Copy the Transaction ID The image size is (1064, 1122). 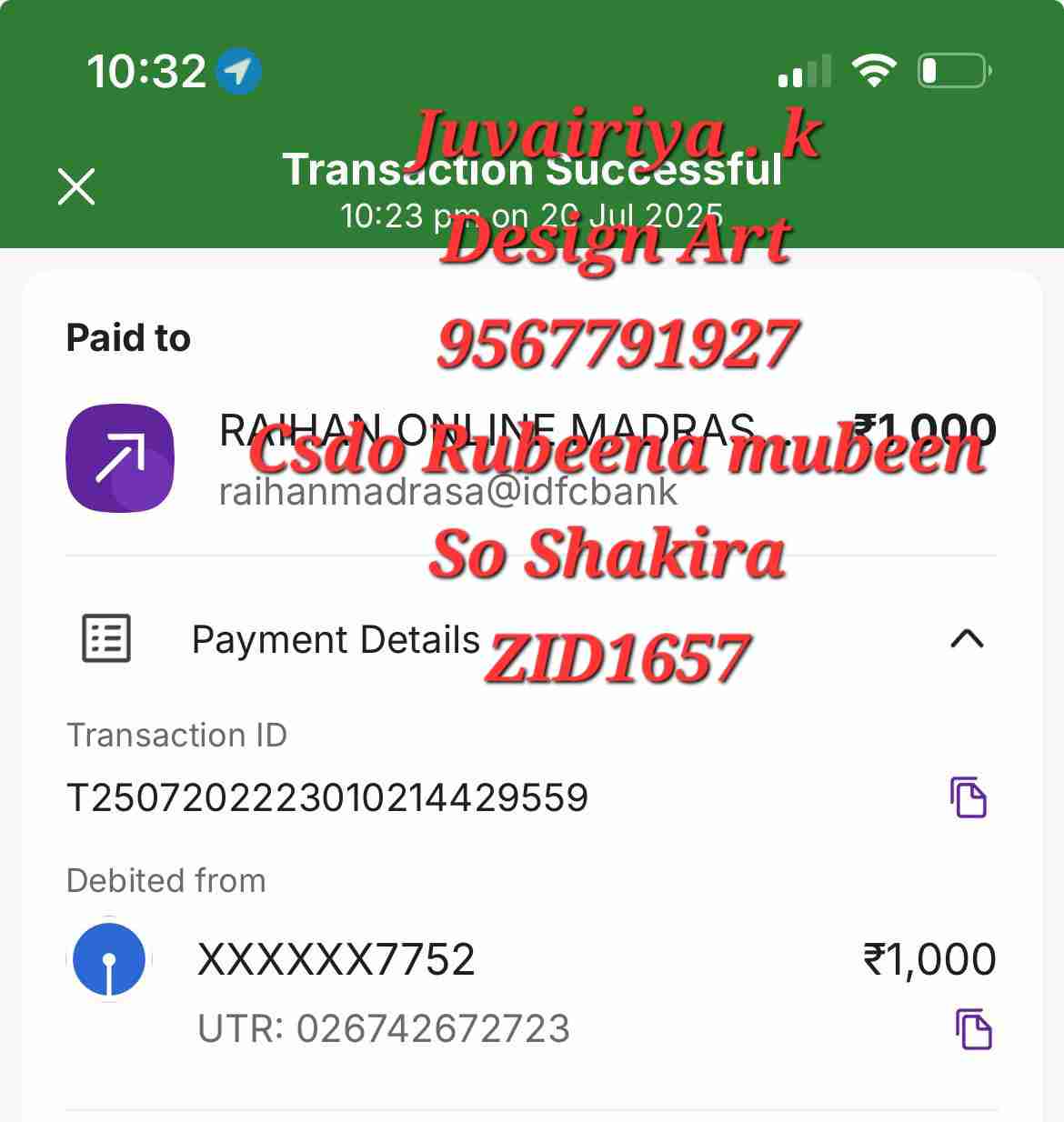click(969, 797)
